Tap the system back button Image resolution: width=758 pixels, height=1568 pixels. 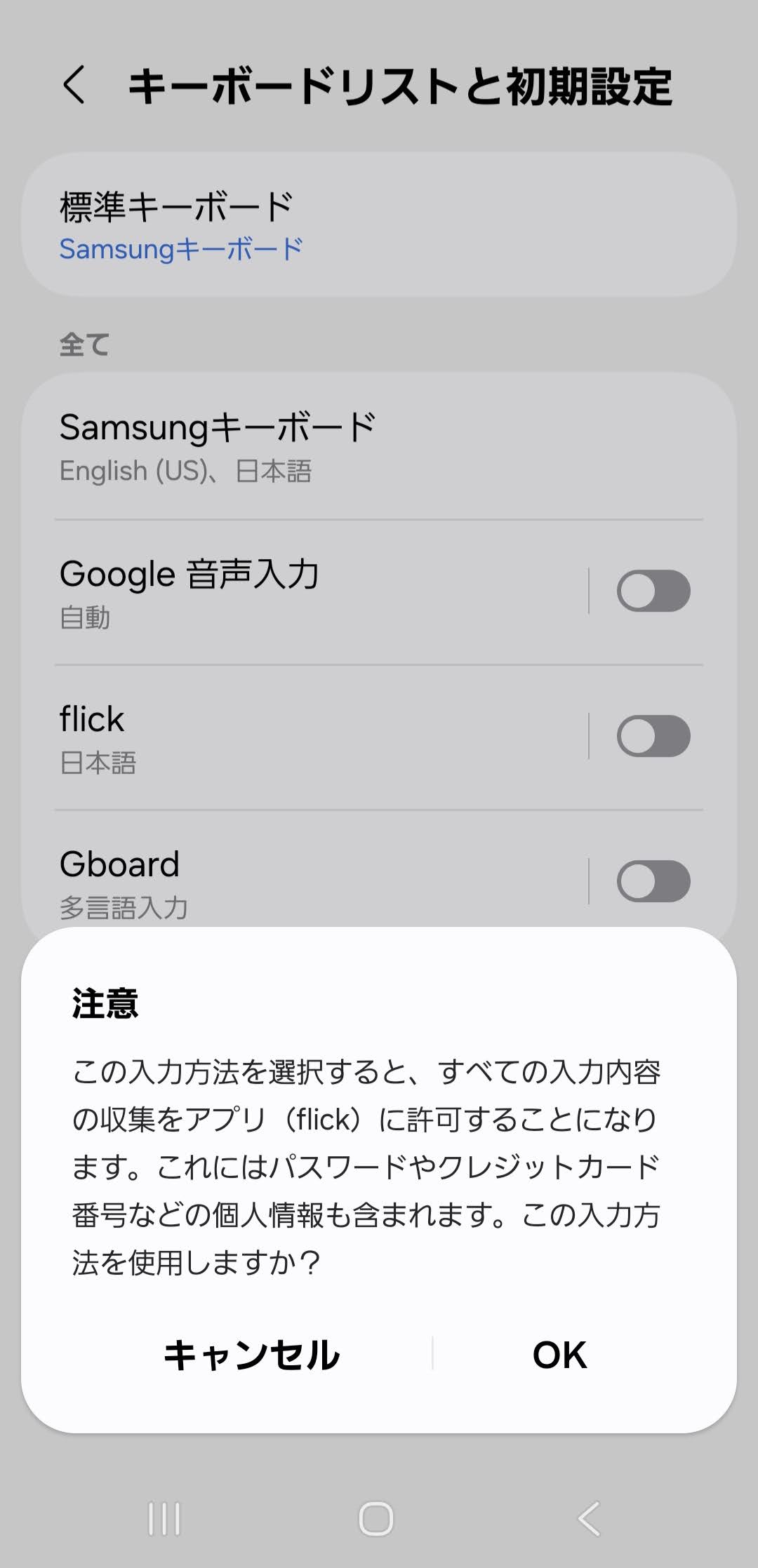pyautogui.click(x=588, y=1519)
